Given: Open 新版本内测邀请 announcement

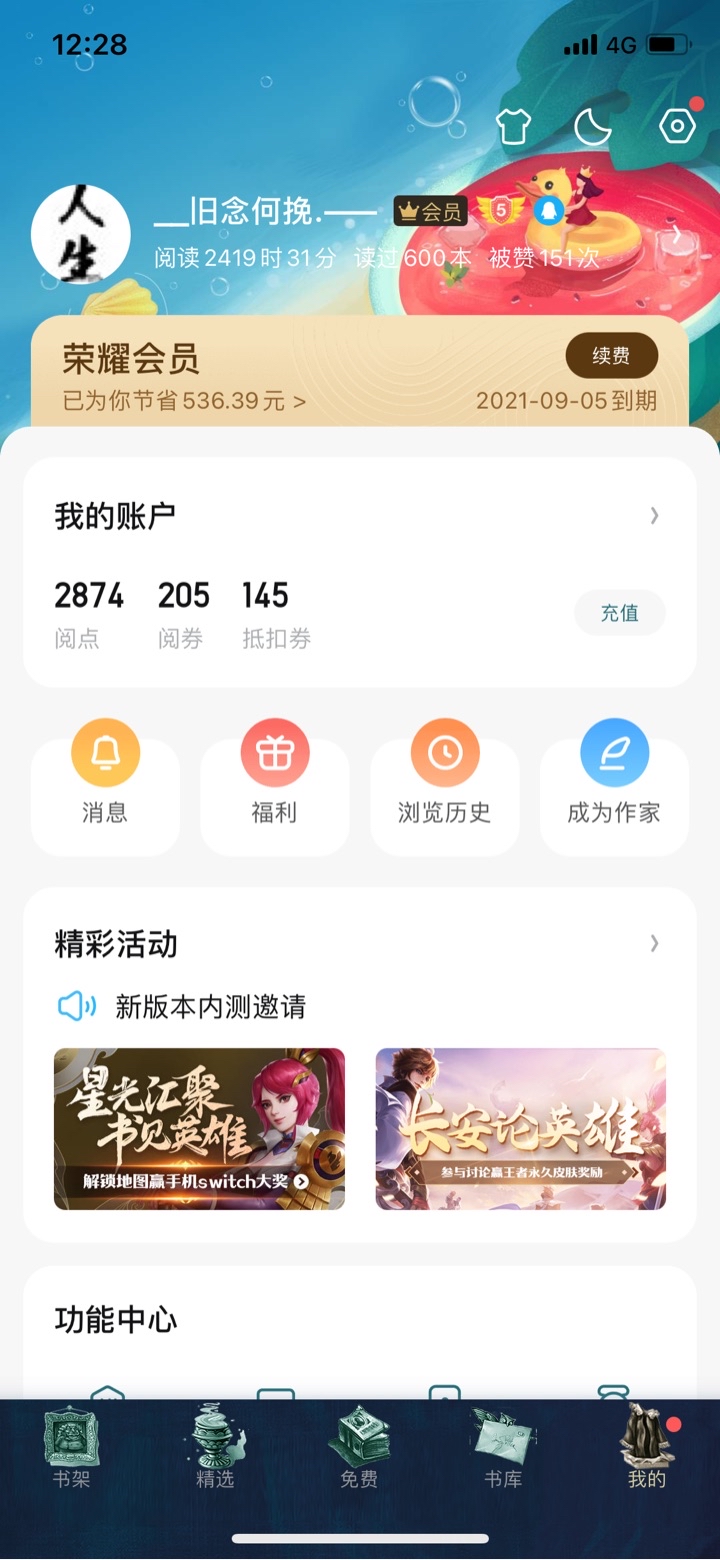Looking at the screenshot, I should point(210,1006).
